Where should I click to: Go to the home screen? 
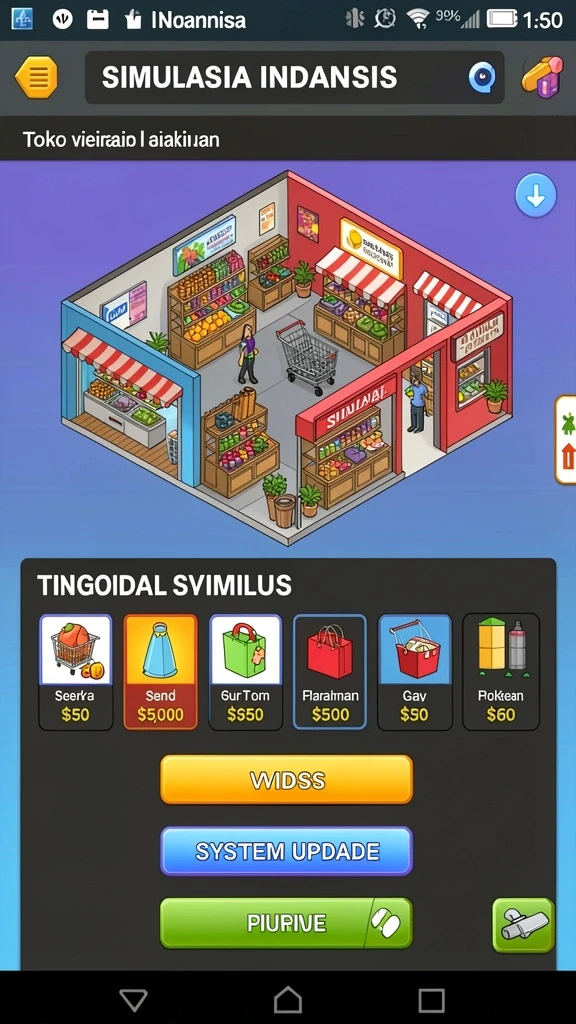287,999
